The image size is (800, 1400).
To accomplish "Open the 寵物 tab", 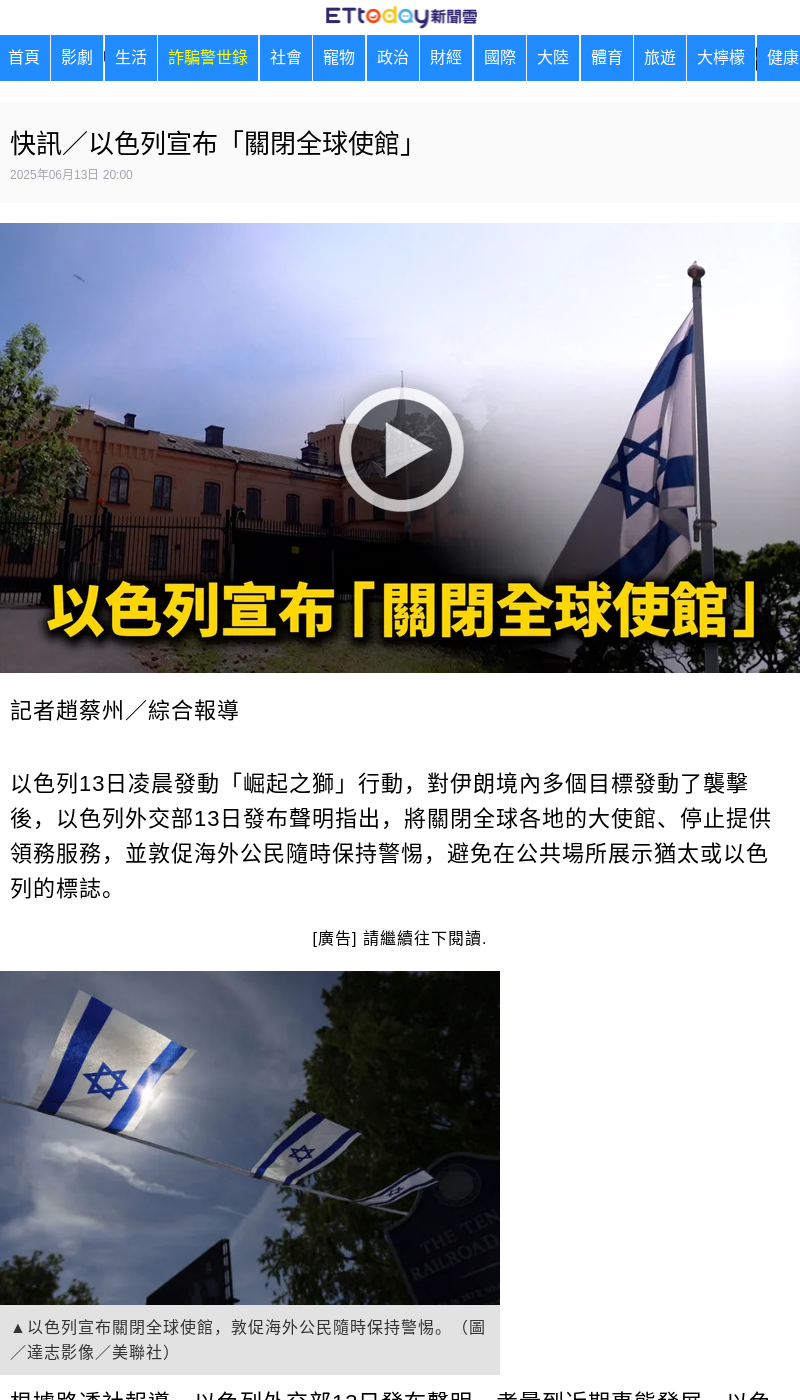I will pos(339,58).
